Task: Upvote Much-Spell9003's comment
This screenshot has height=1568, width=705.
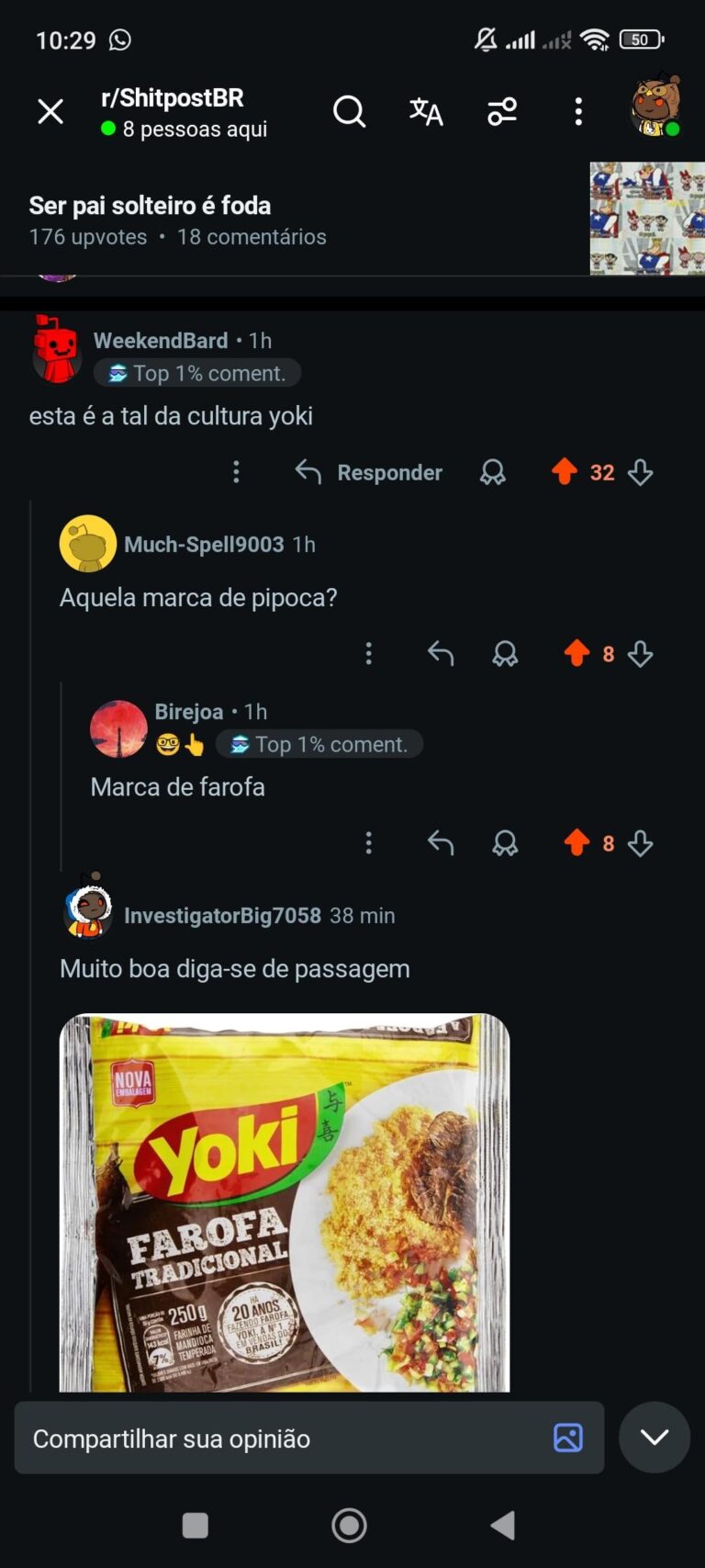Action: click(576, 654)
